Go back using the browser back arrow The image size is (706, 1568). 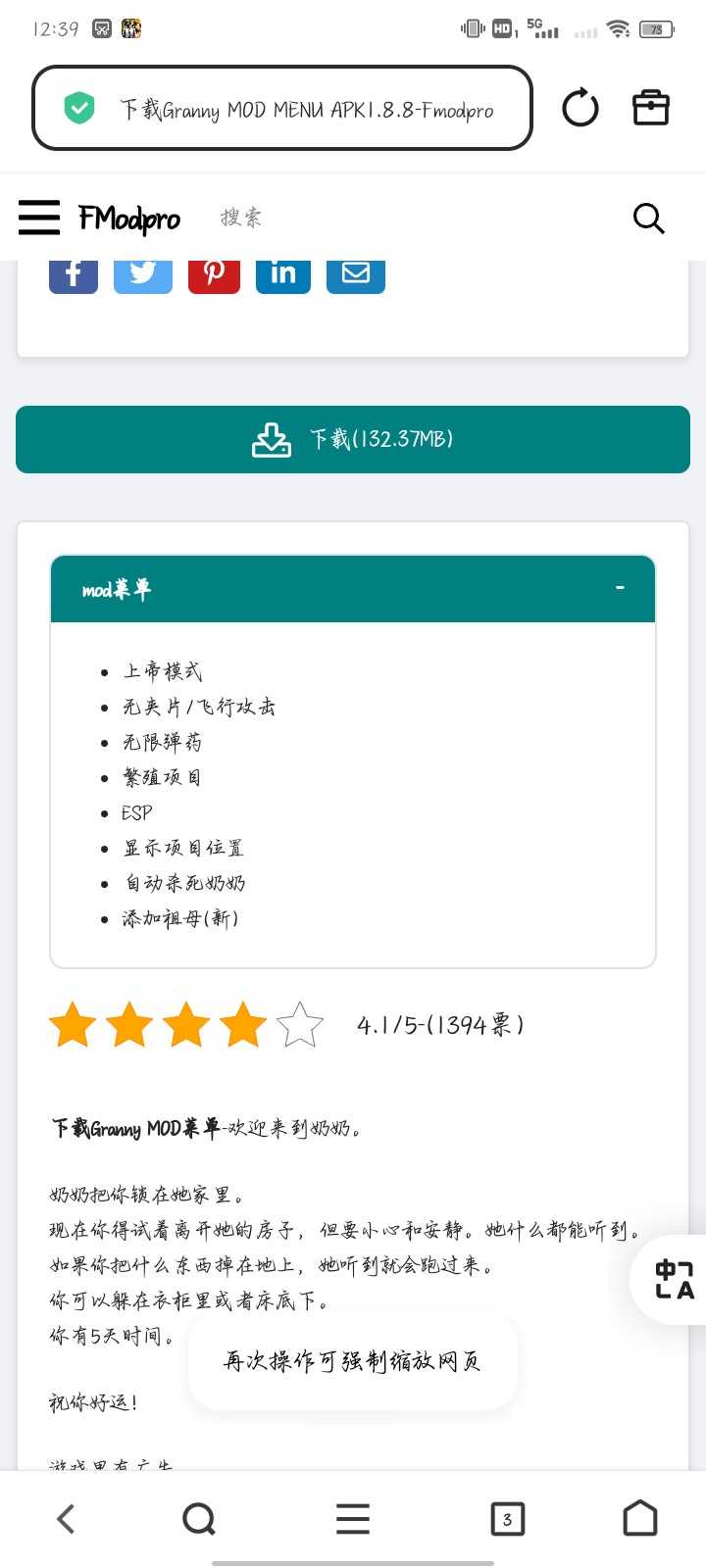(x=66, y=1519)
